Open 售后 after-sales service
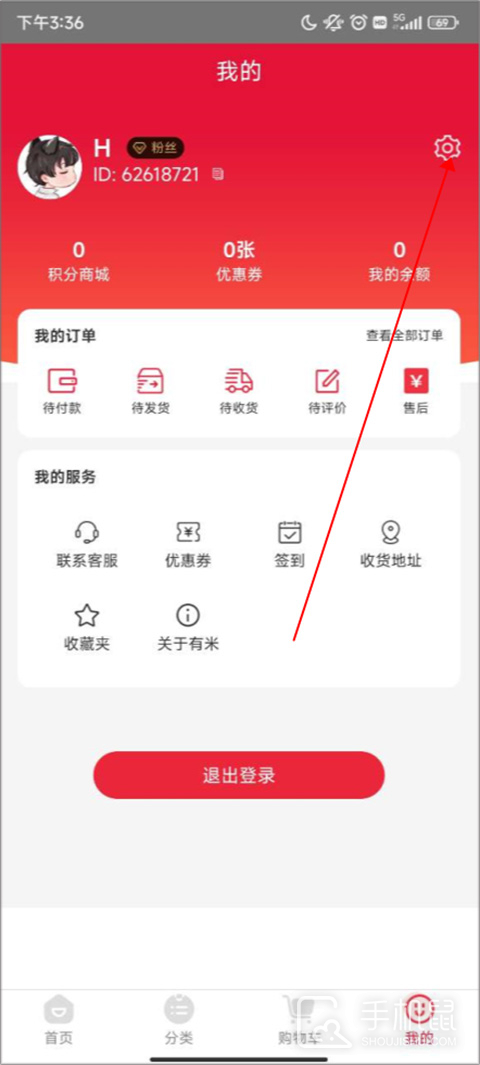 tap(416, 391)
